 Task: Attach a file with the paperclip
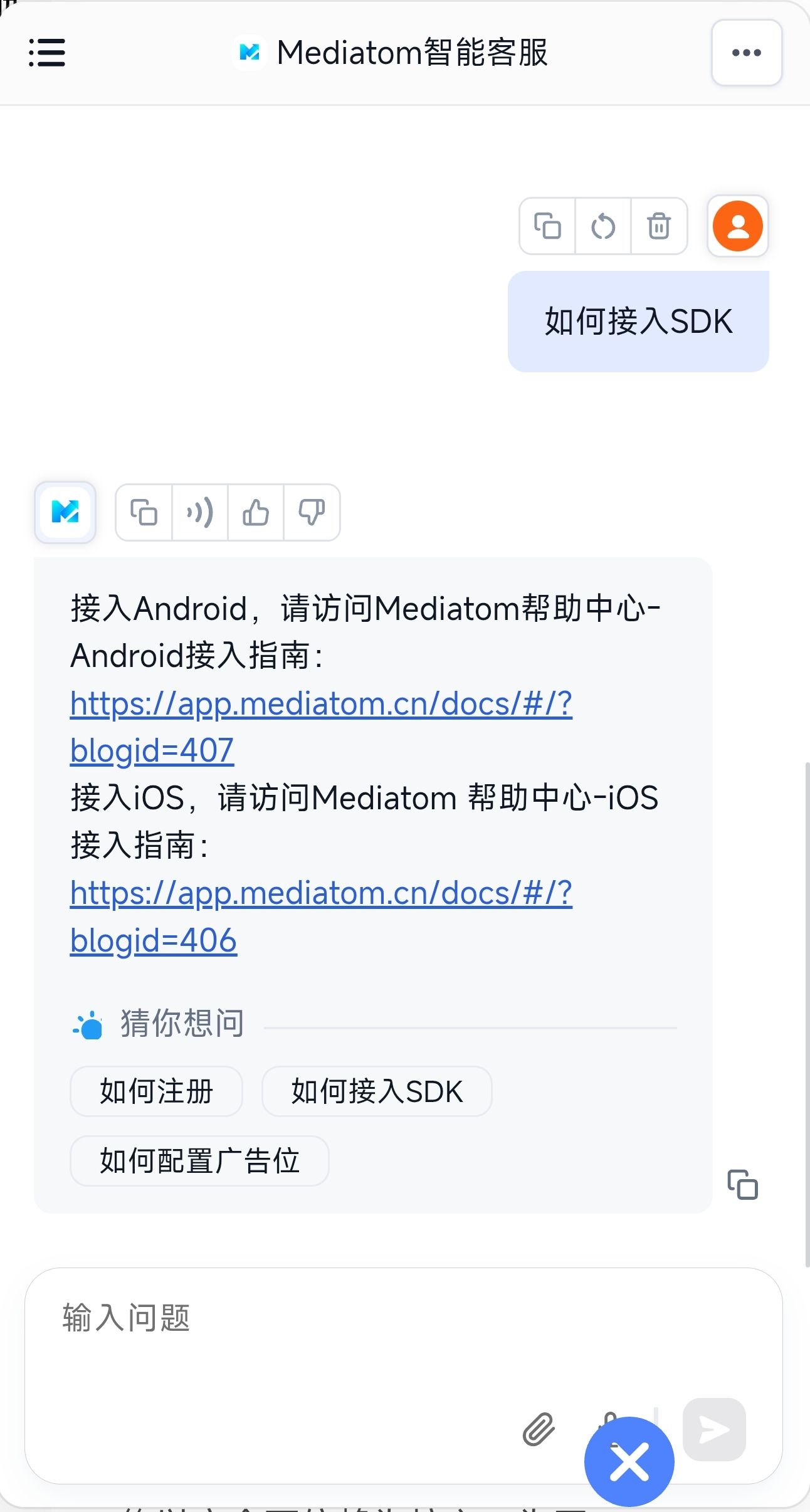click(539, 1429)
